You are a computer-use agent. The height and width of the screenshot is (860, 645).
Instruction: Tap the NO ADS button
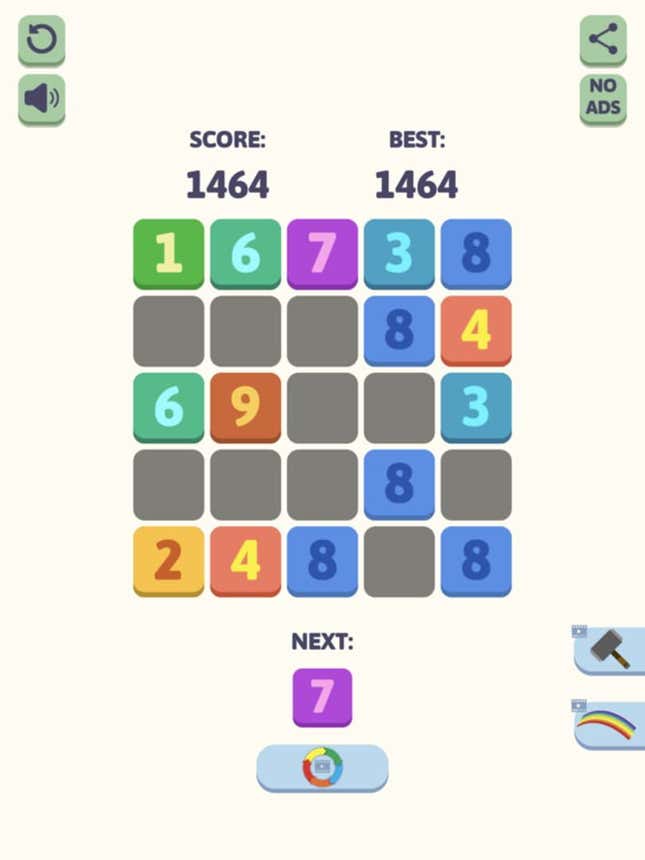pos(603,98)
